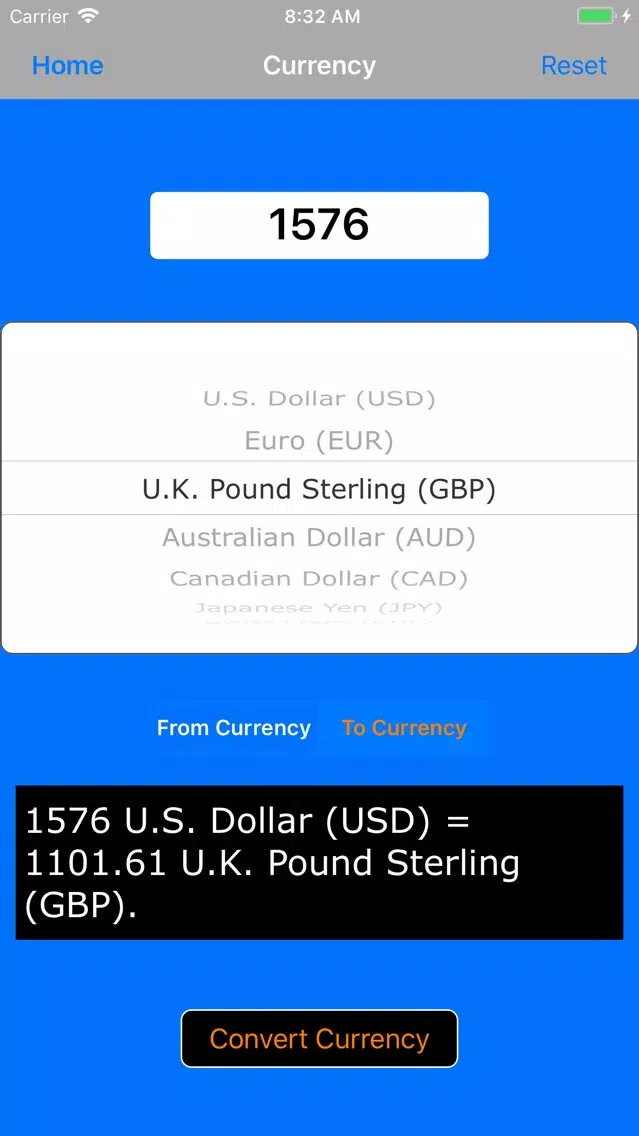This screenshot has width=639, height=1136.
Task: Tap the Convert Currency button
Action: click(x=319, y=1038)
